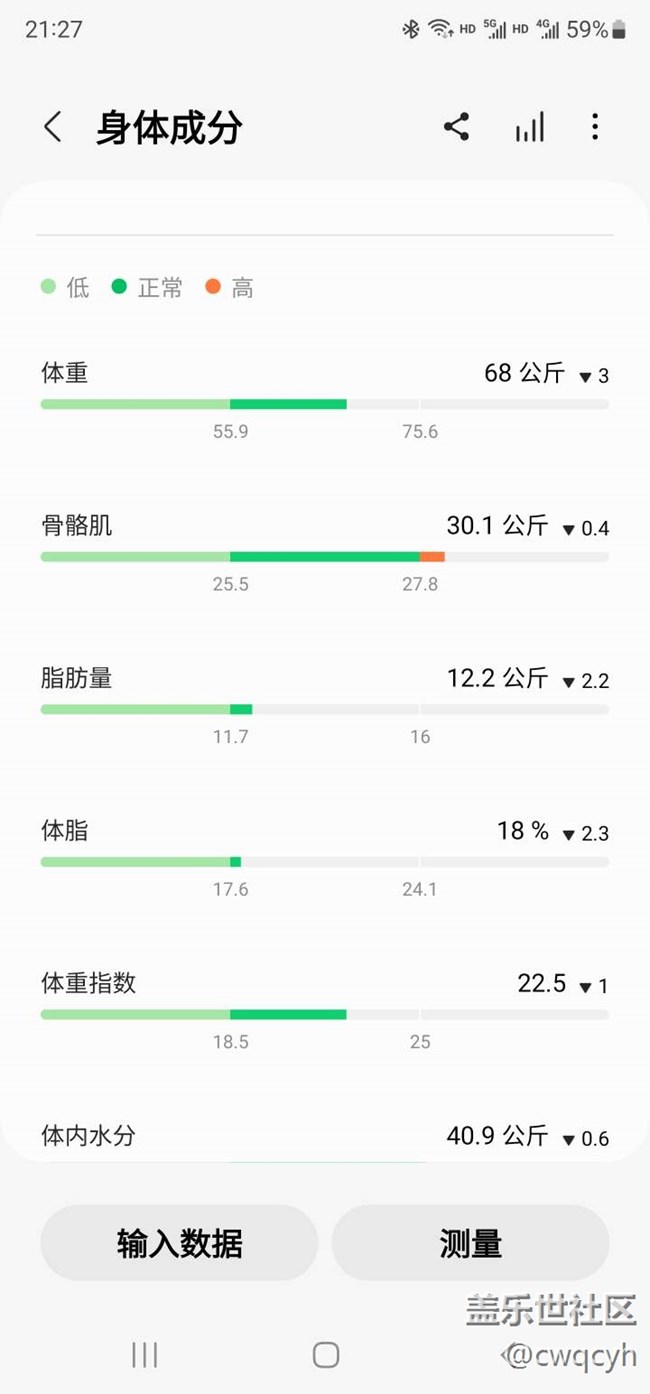Share the body composition results
The height and width of the screenshot is (1394, 650).
[x=456, y=127]
